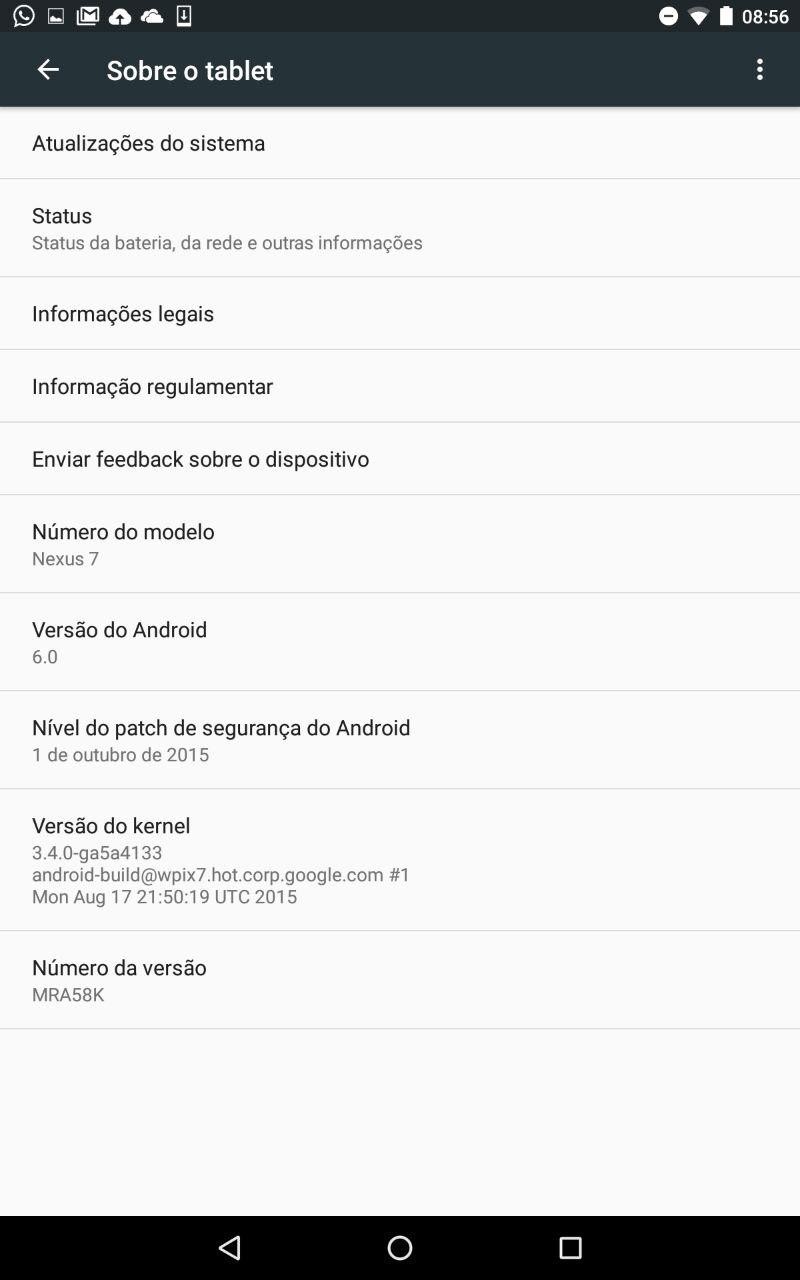Tap the Número da versão row
800x1280 pixels.
click(400, 980)
